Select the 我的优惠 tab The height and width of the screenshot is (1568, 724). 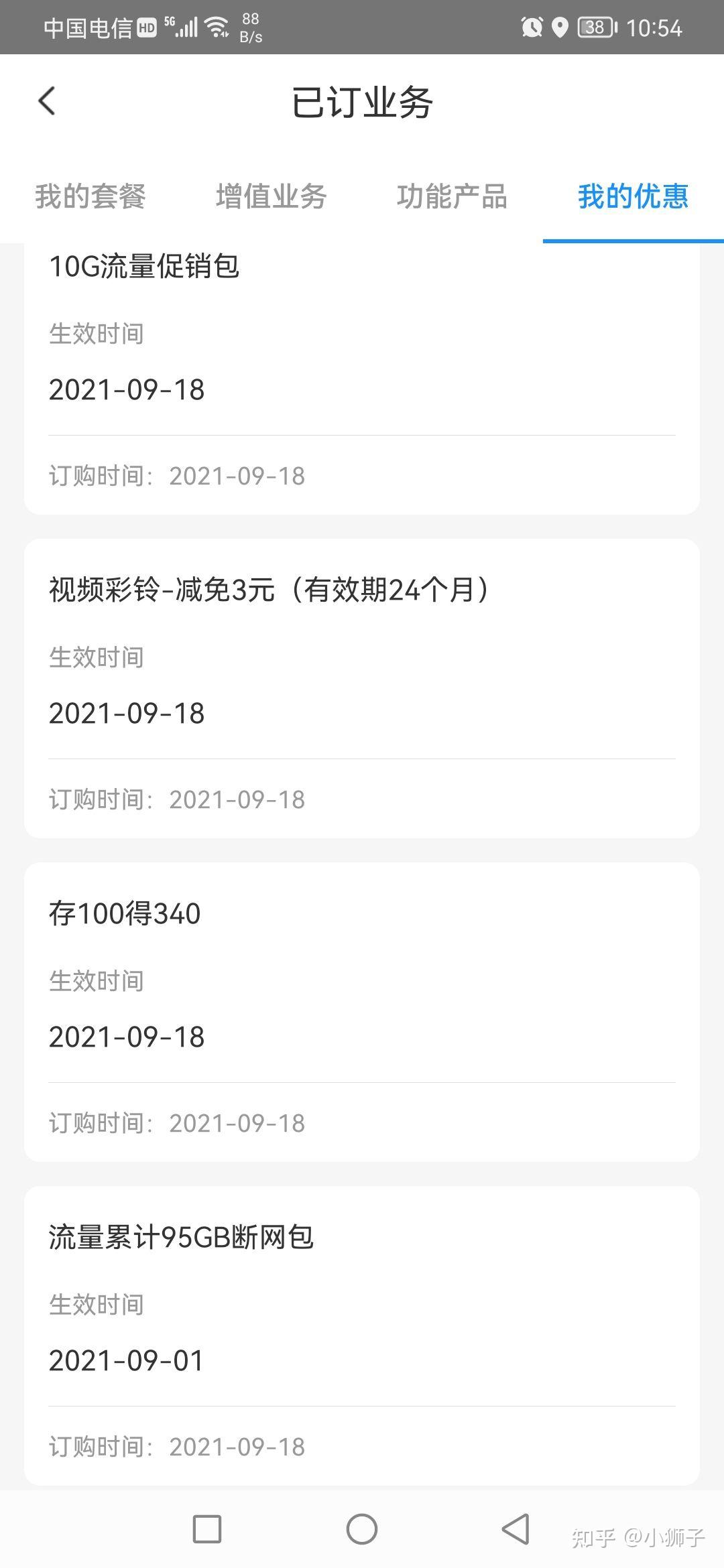633,197
